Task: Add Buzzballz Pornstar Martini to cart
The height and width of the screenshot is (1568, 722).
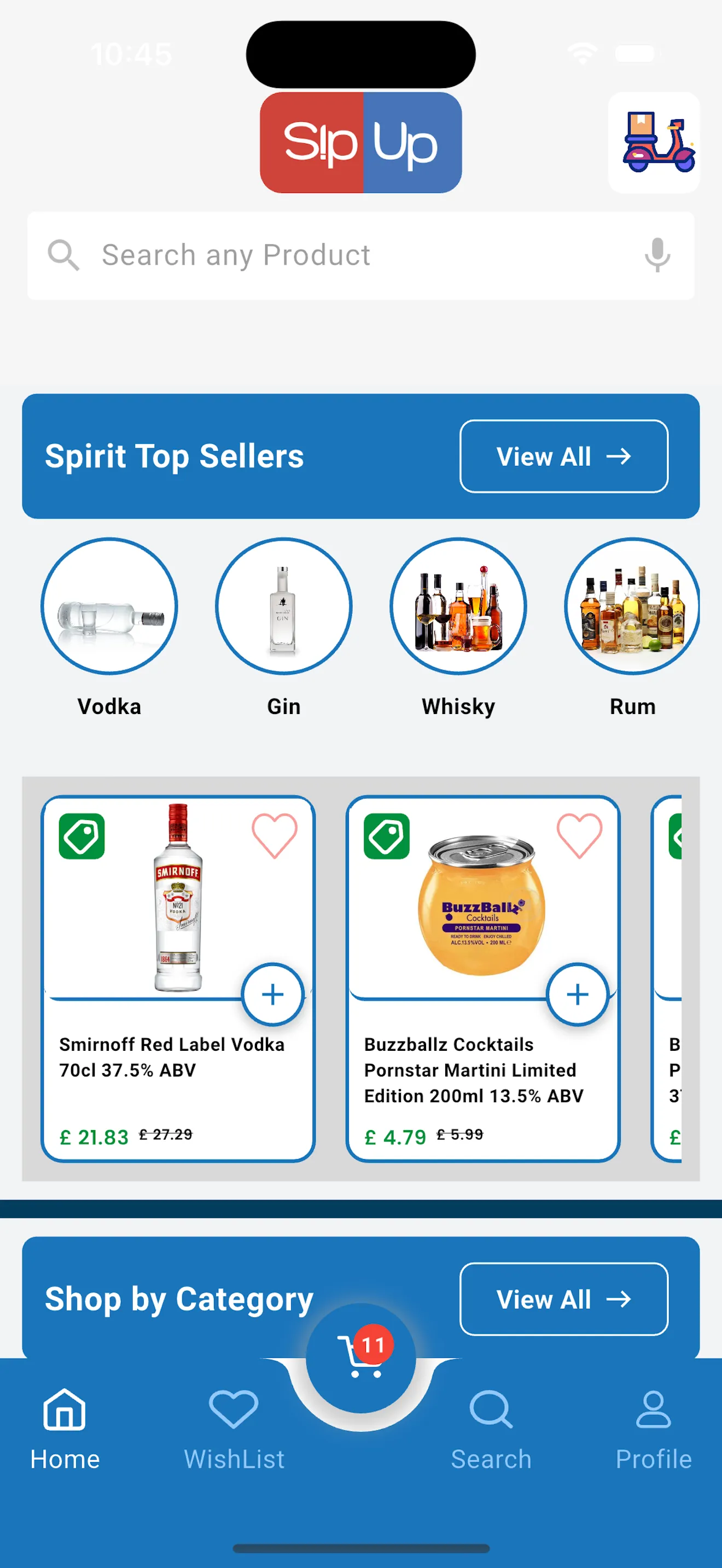Action: [577, 994]
